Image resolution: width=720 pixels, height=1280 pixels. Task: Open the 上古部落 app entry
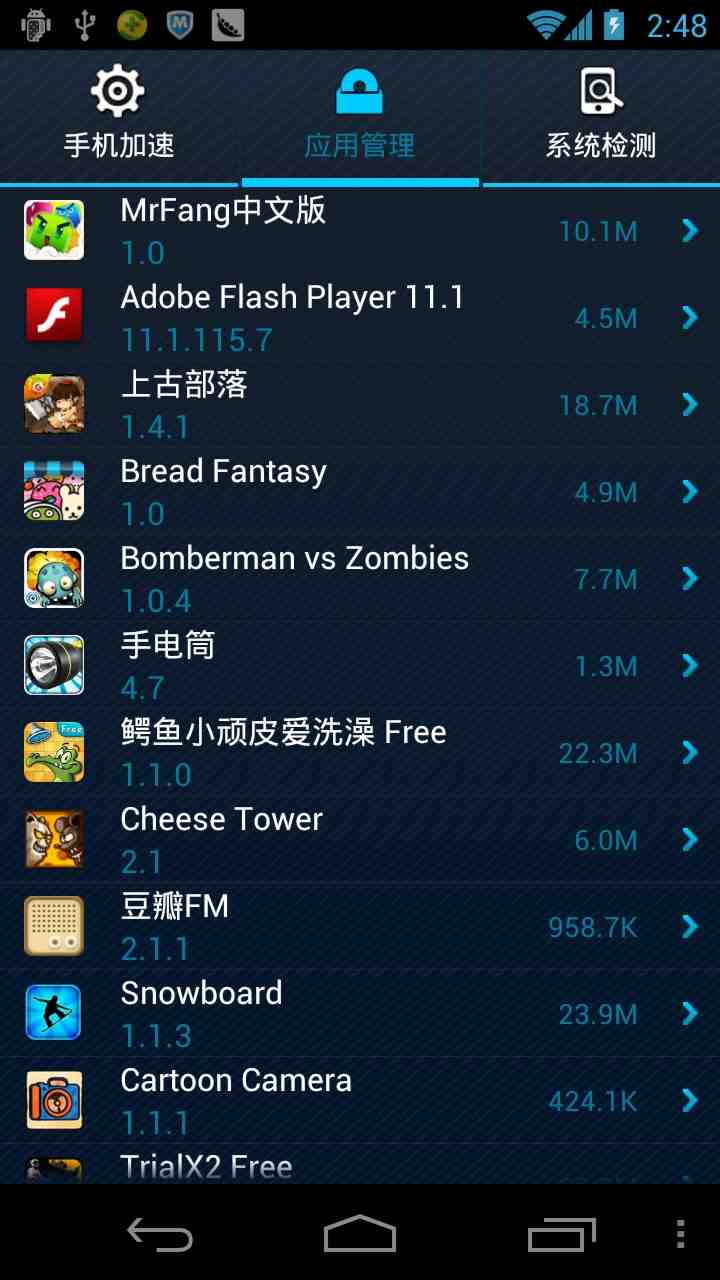tap(360, 405)
